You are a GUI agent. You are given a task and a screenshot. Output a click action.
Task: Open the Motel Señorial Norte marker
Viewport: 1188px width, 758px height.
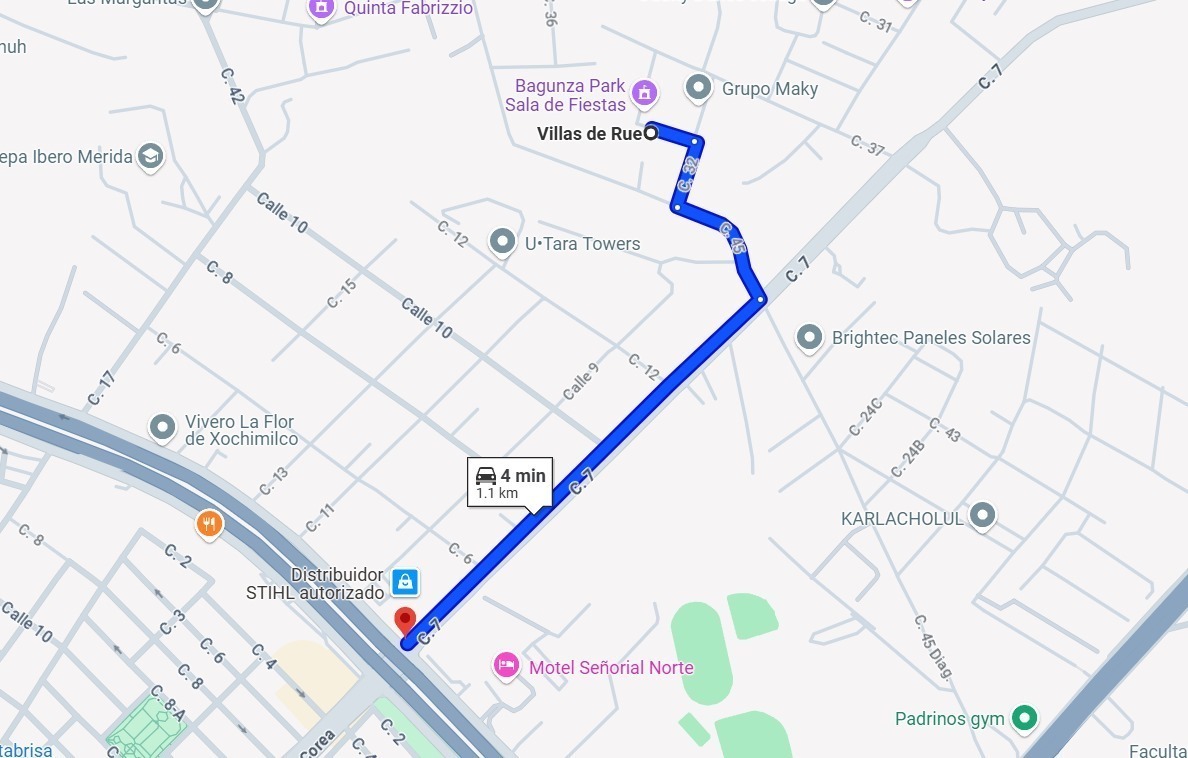[x=507, y=665]
